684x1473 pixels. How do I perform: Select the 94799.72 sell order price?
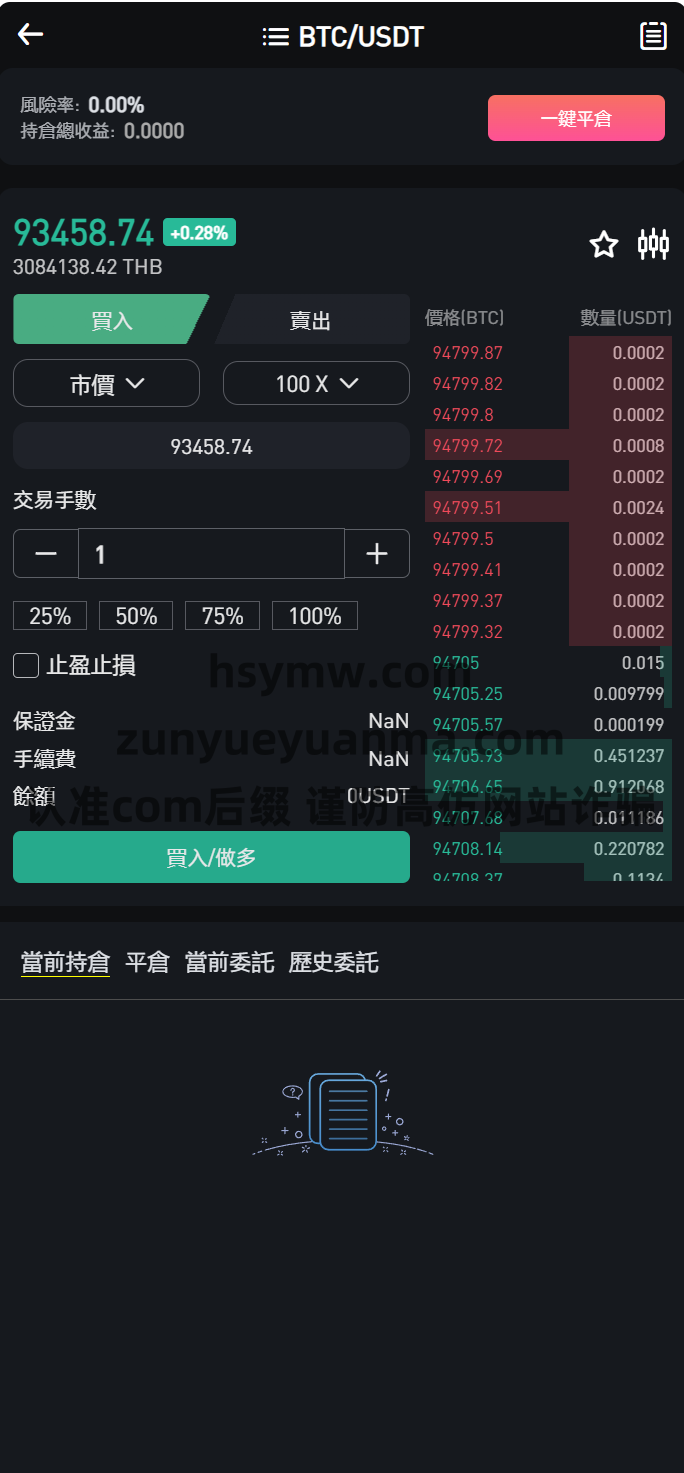(x=468, y=446)
